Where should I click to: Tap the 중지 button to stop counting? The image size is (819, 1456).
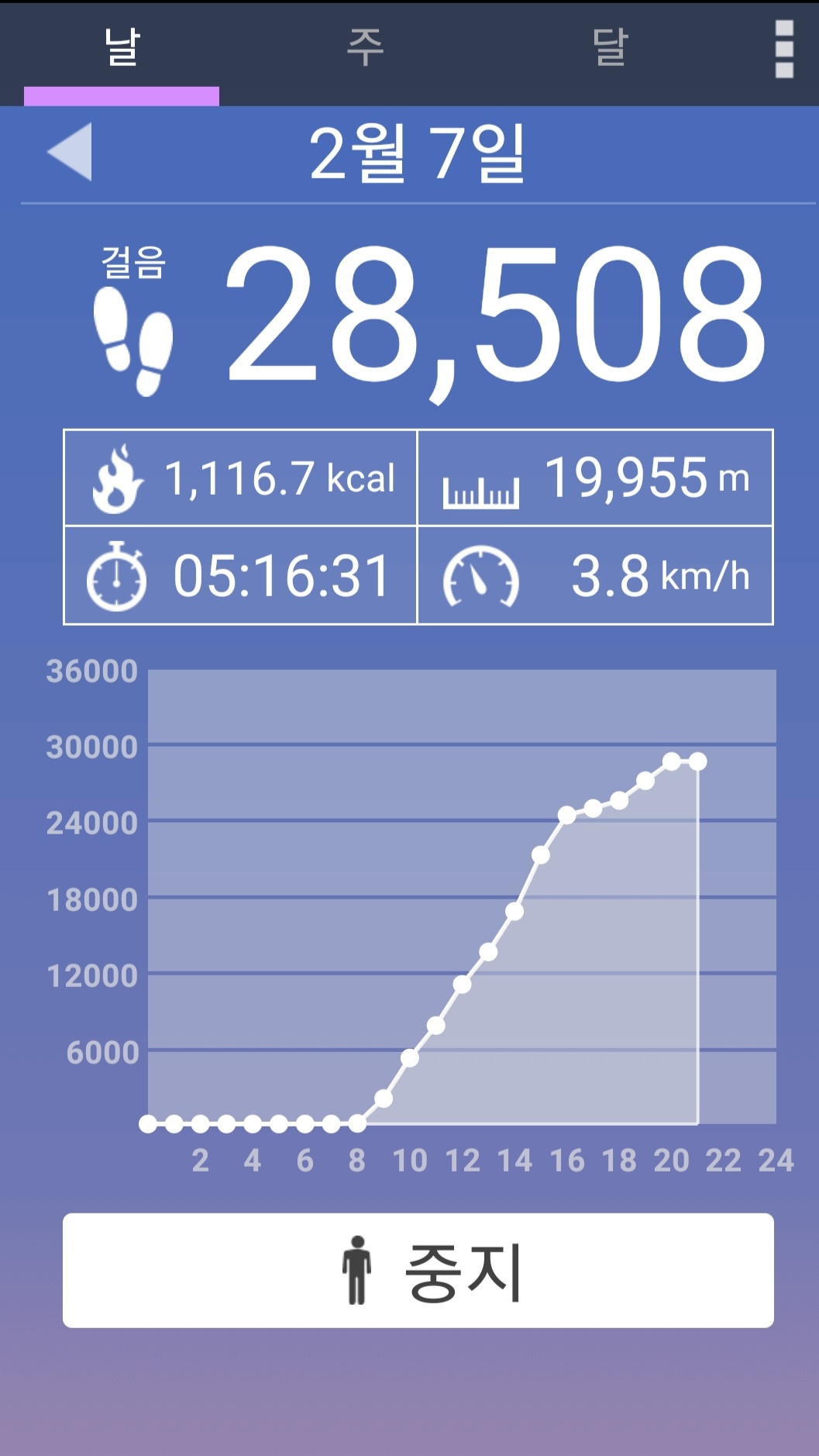tap(418, 1270)
